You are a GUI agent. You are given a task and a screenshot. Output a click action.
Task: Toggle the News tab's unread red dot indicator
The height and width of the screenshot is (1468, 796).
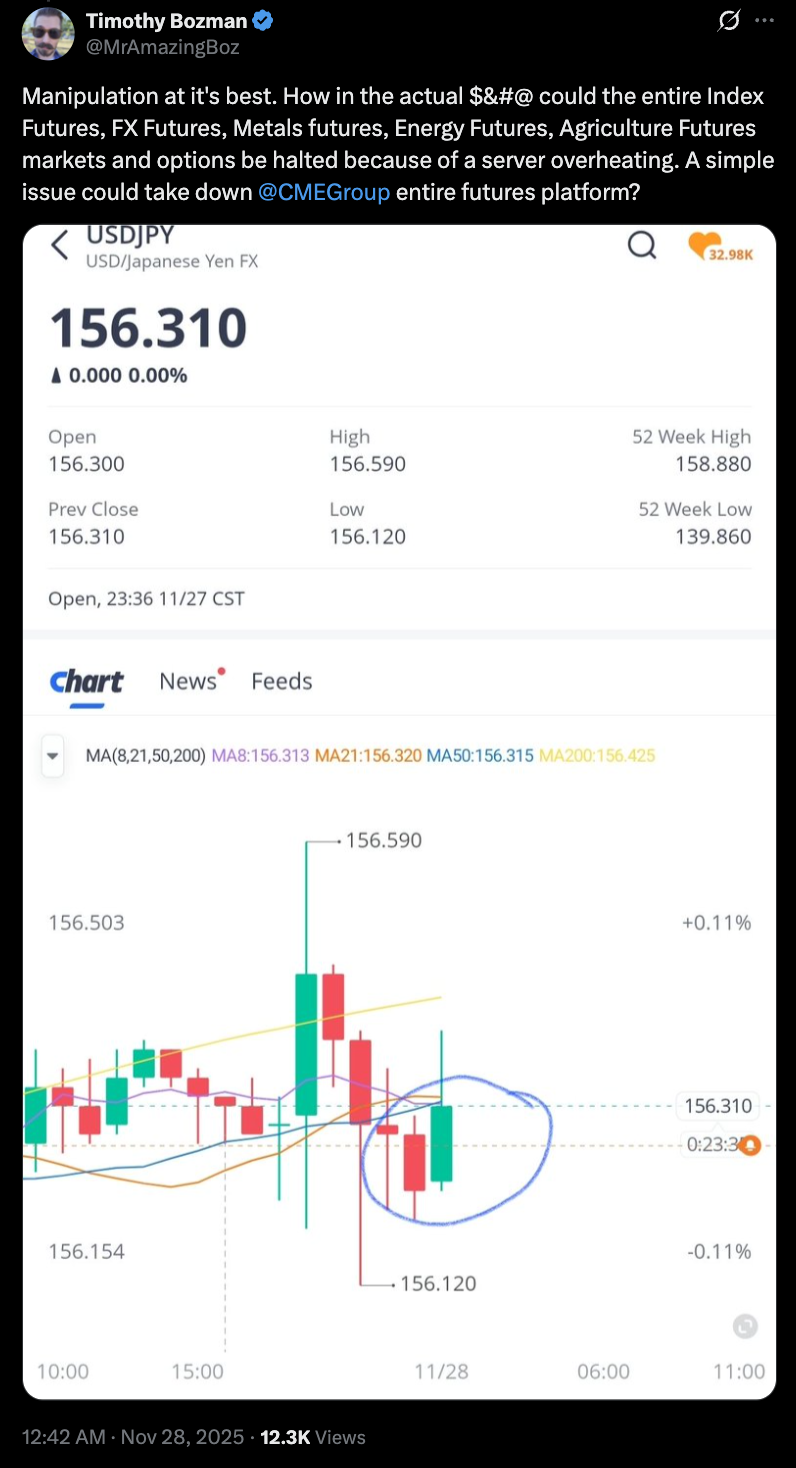point(221,672)
